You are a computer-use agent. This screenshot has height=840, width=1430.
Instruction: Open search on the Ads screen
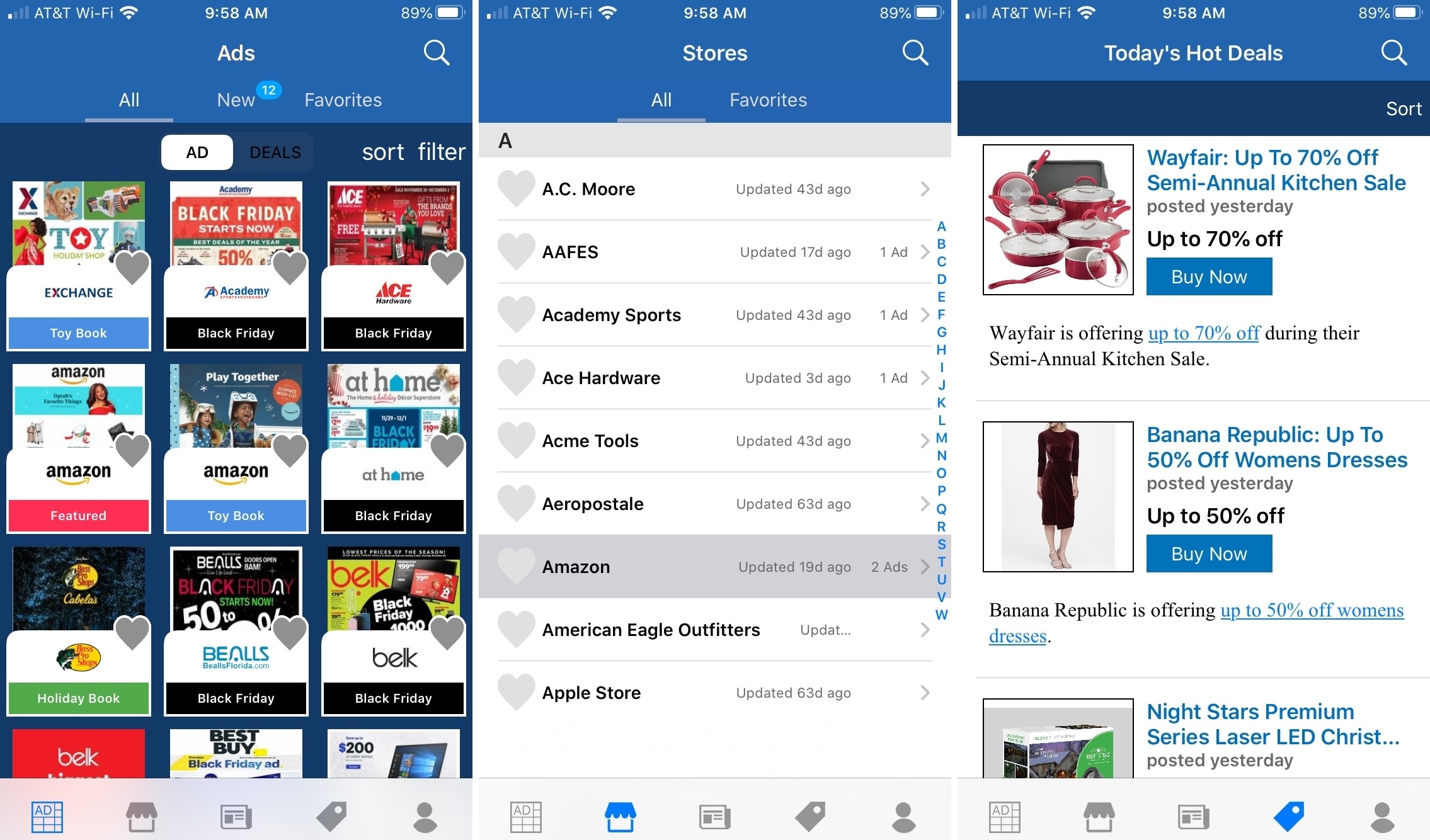(x=436, y=53)
